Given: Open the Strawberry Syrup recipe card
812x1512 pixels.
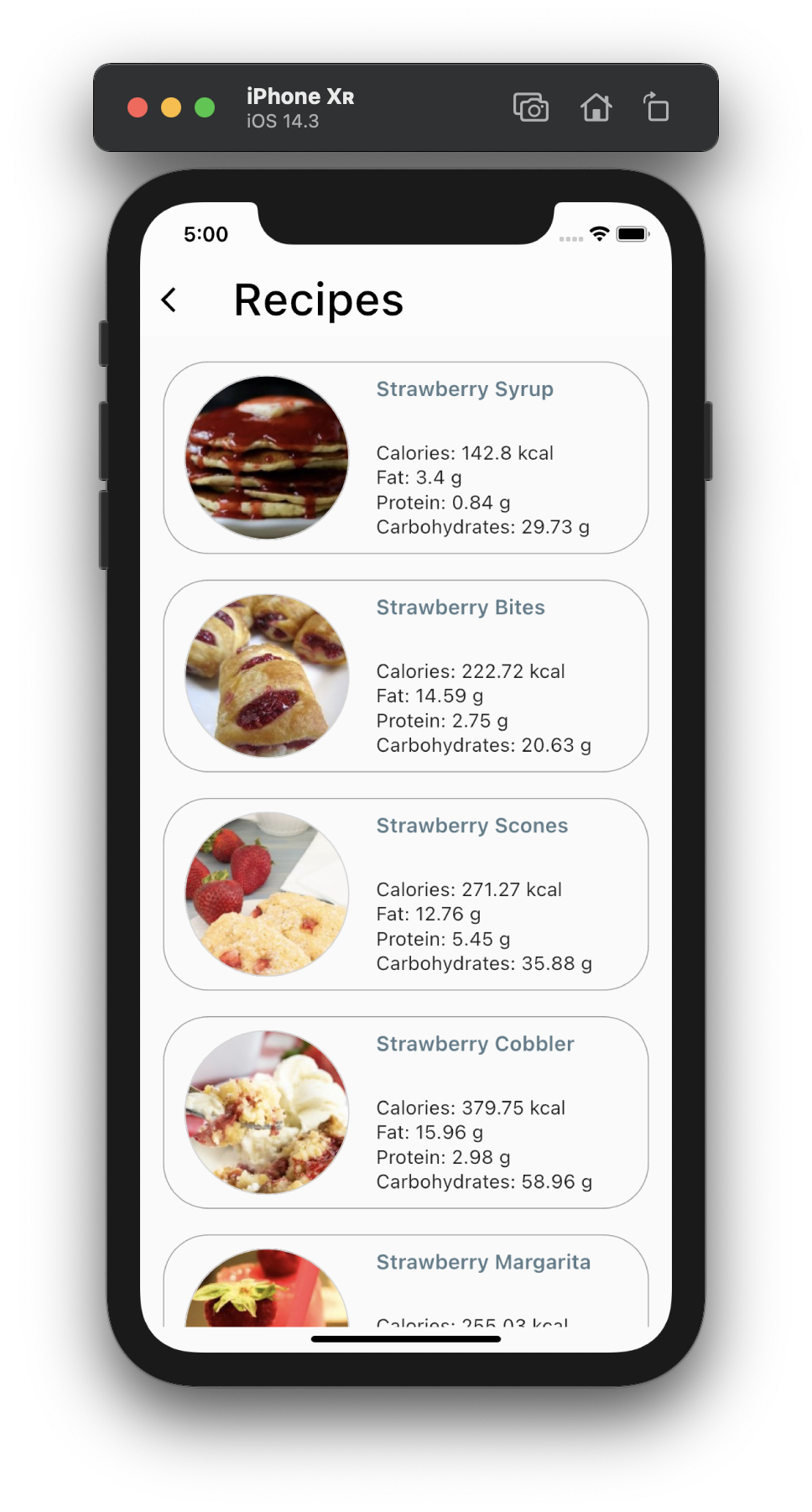Looking at the screenshot, I should [405, 458].
